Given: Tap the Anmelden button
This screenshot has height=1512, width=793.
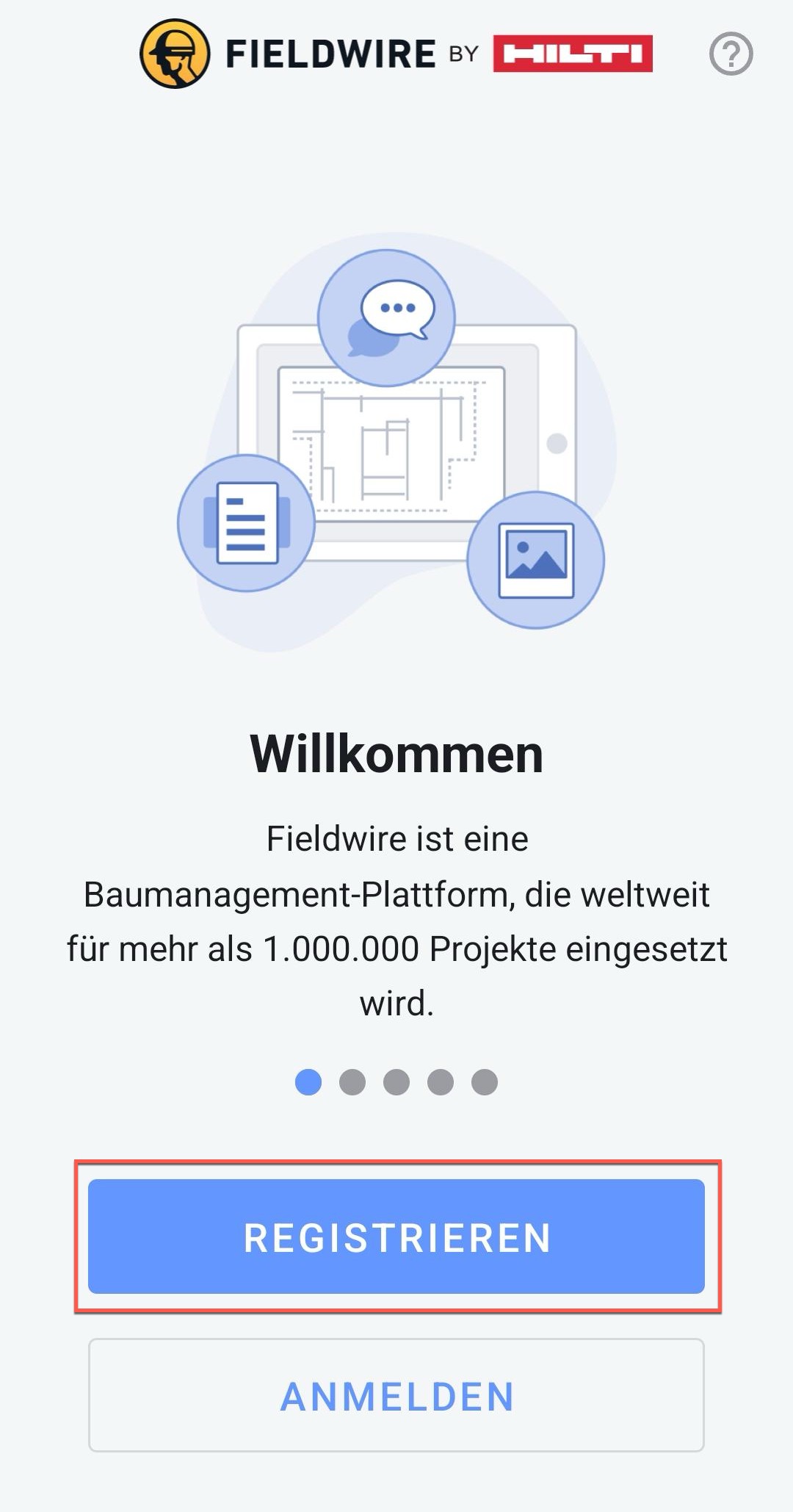Looking at the screenshot, I should (396, 1395).
